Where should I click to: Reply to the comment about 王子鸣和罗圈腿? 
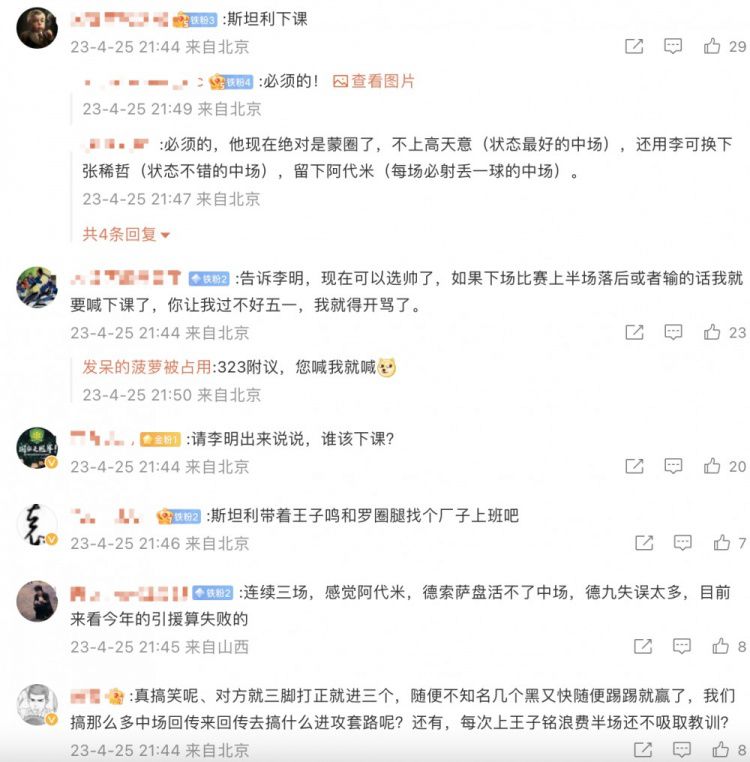coord(682,543)
